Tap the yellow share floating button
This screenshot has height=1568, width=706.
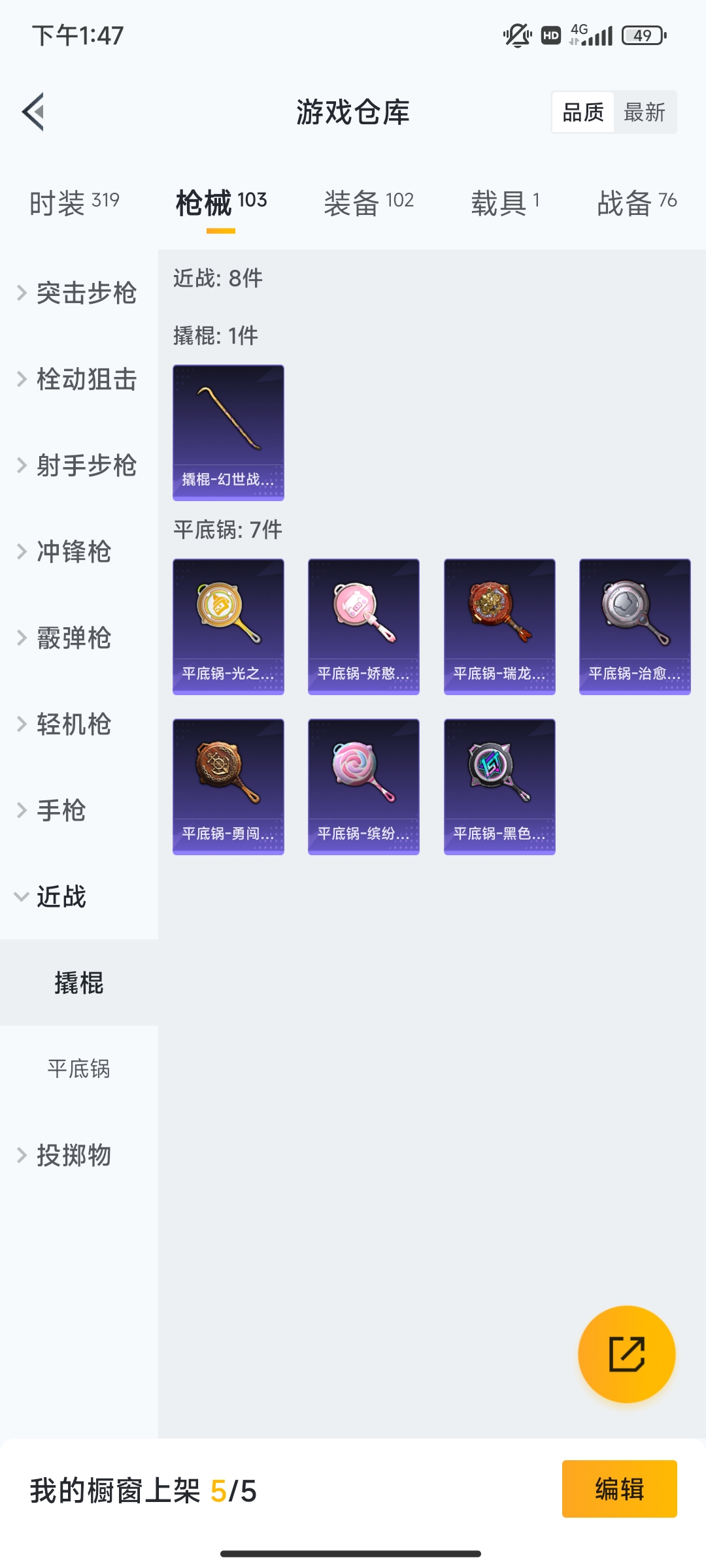[x=626, y=1354]
